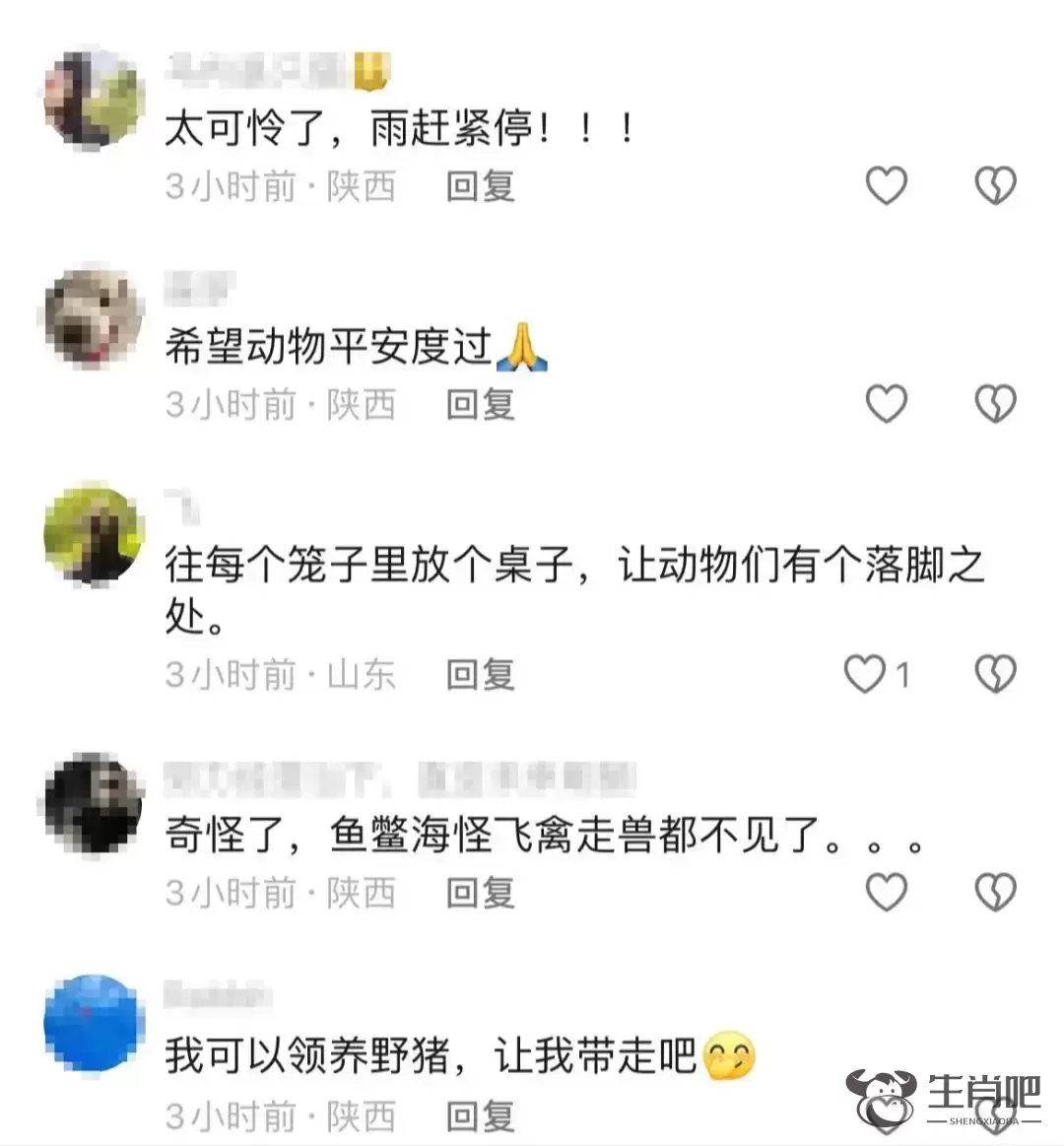Dislike the comment about 往每个笼子里放个桌子

[995, 674]
